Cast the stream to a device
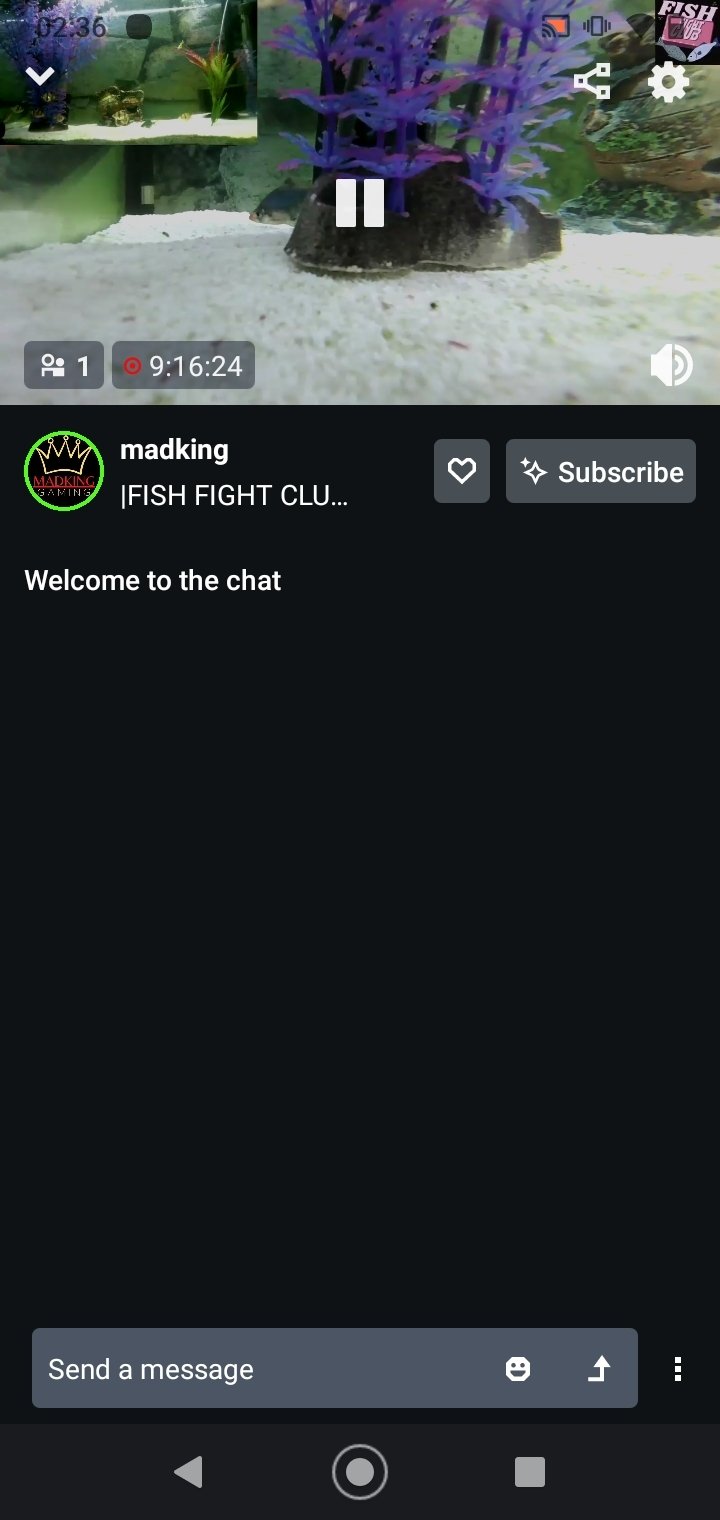This screenshot has height=1520, width=720. [x=555, y=26]
